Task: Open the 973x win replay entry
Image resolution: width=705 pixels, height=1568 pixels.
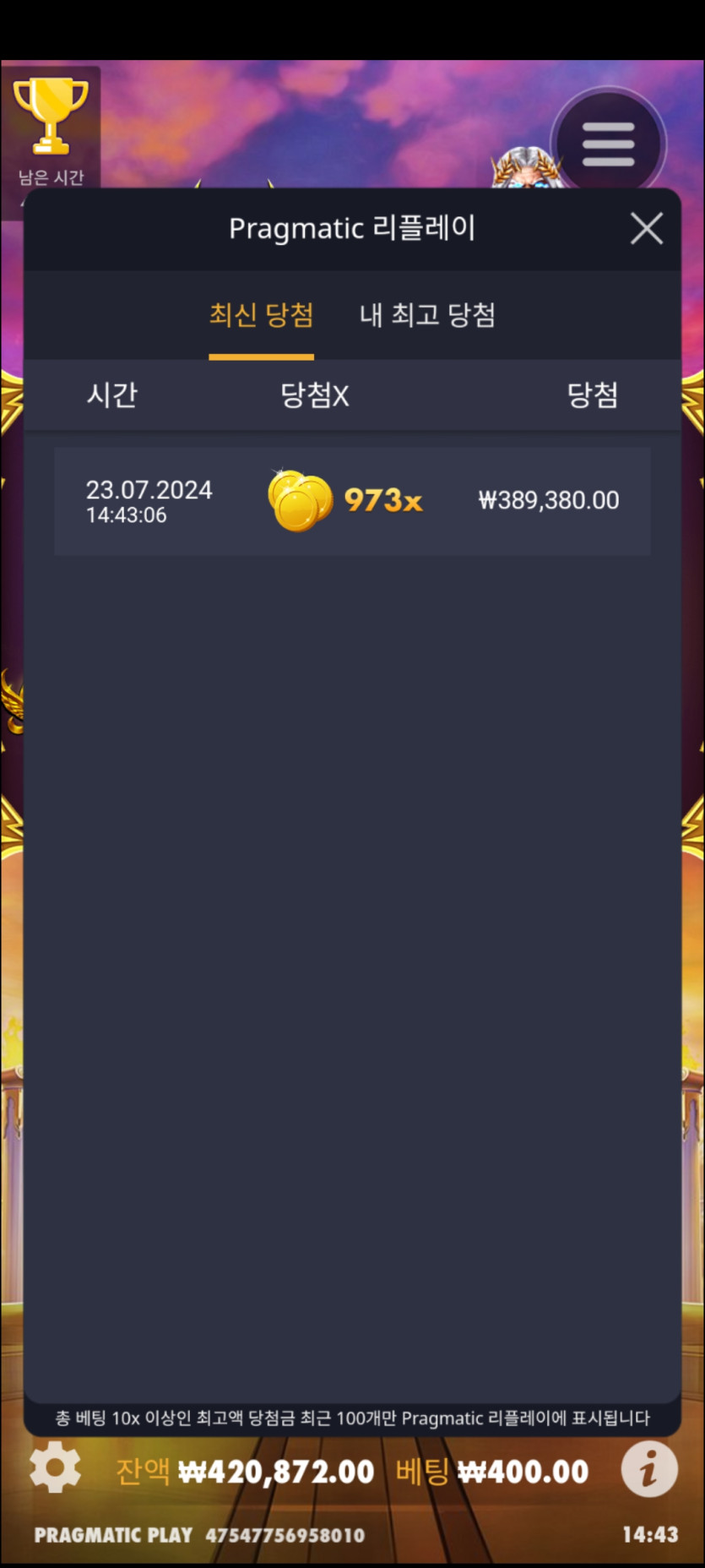Action: 352,501
